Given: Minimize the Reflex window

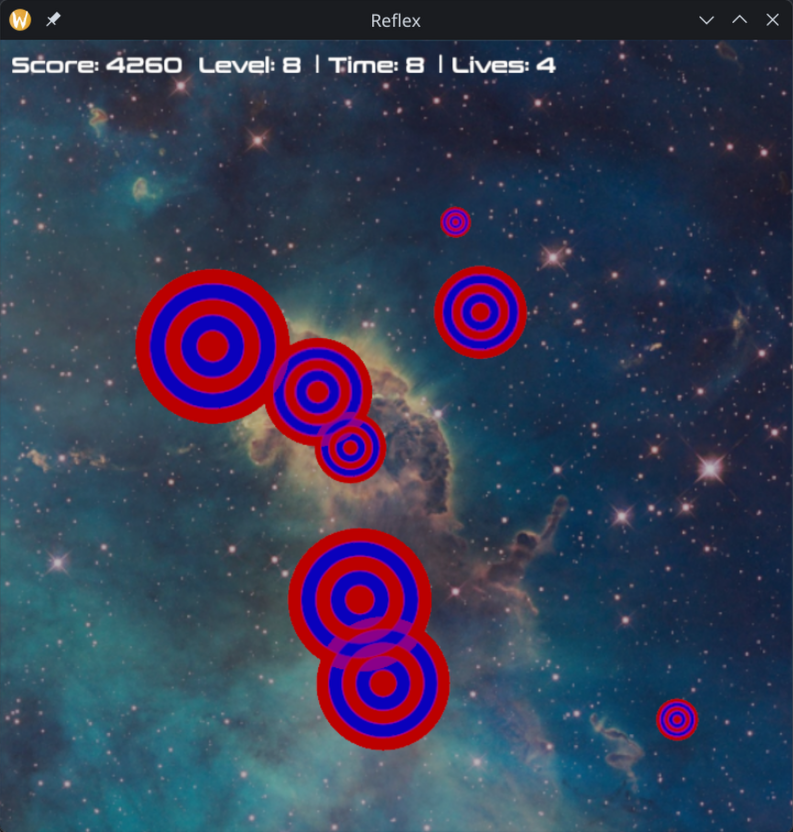Looking at the screenshot, I should [x=706, y=20].
